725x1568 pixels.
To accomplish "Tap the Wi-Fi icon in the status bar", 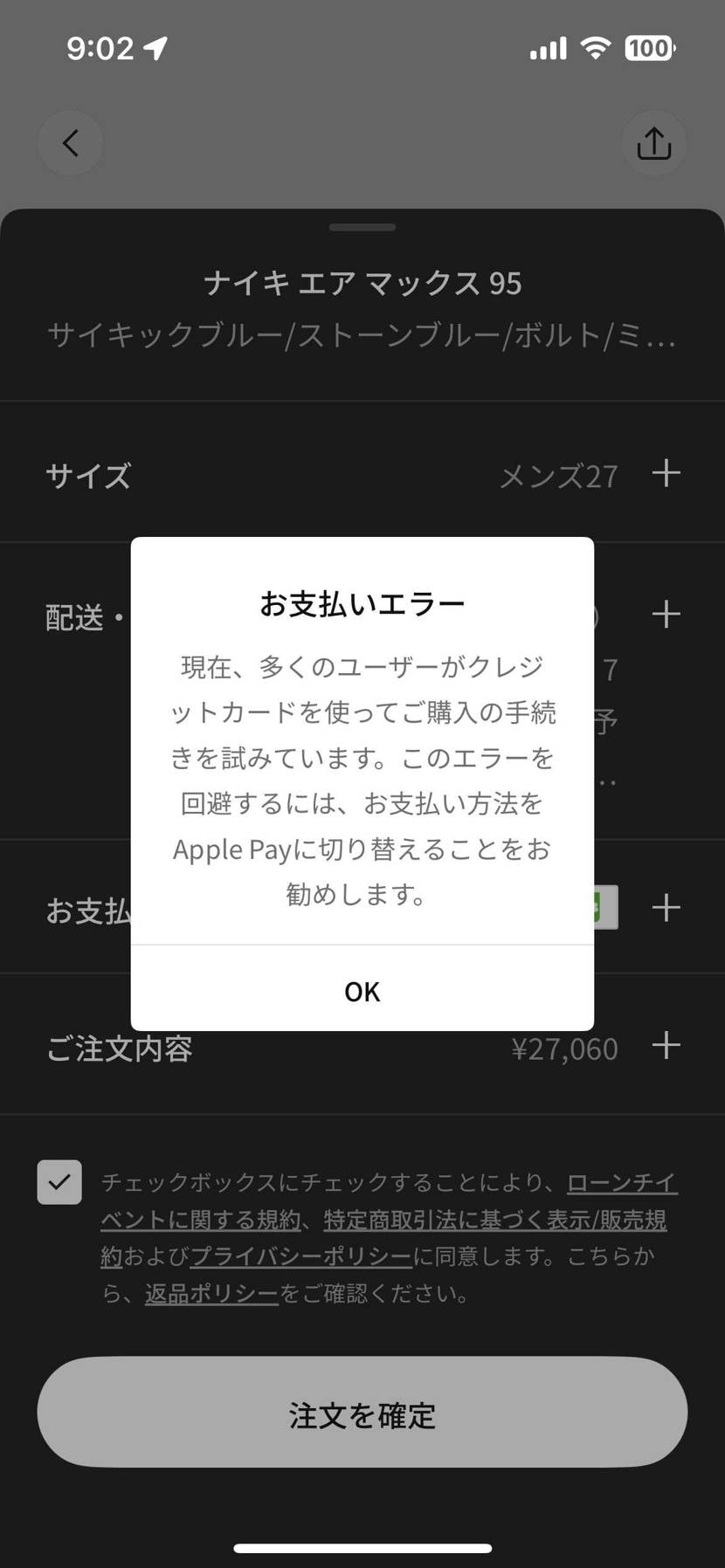I will tap(595, 48).
